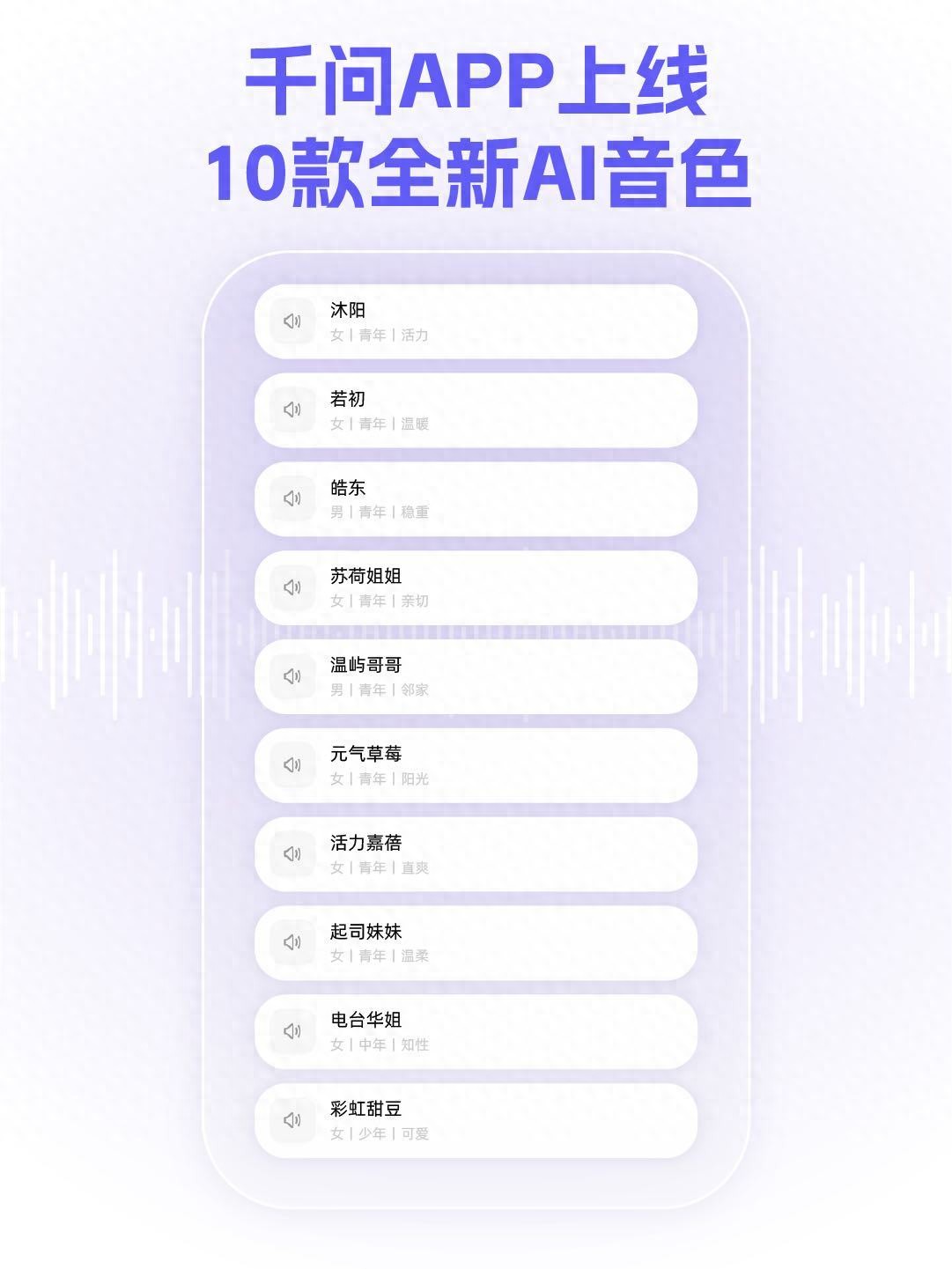
Task: Click the 女 tag under 若初
Action: [x=337, y=424]
